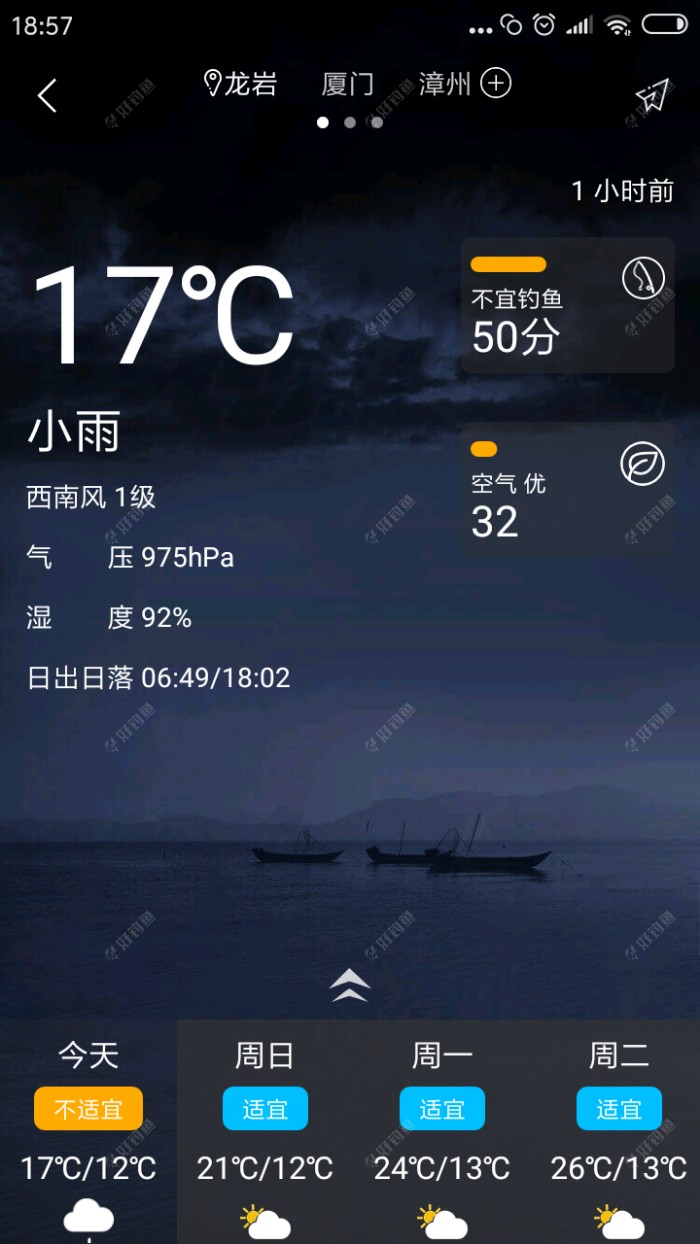View the 周二 forecast column
This screenshot has height=1244, width=700.
click(619, 1130)
